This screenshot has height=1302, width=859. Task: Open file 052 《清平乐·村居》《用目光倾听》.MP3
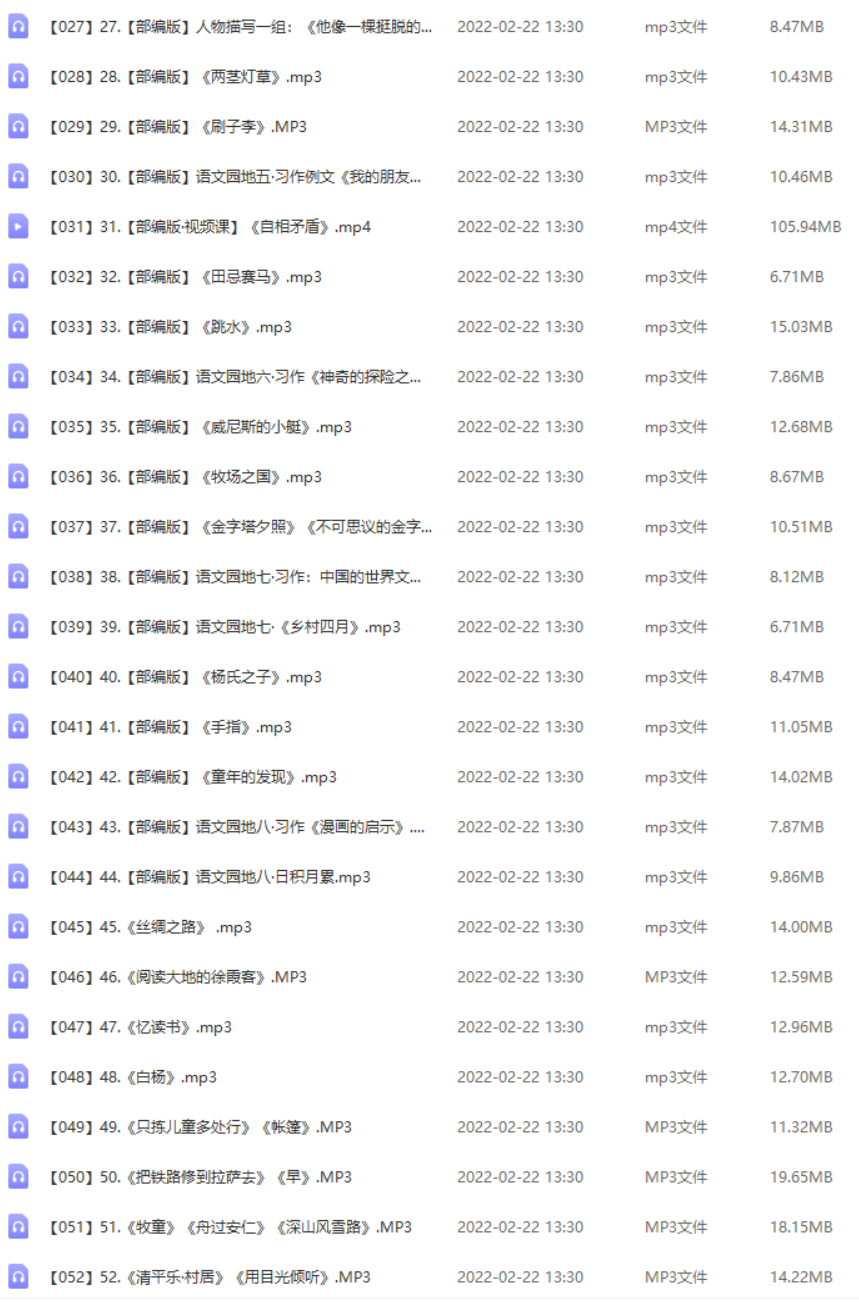point(209,1277)
